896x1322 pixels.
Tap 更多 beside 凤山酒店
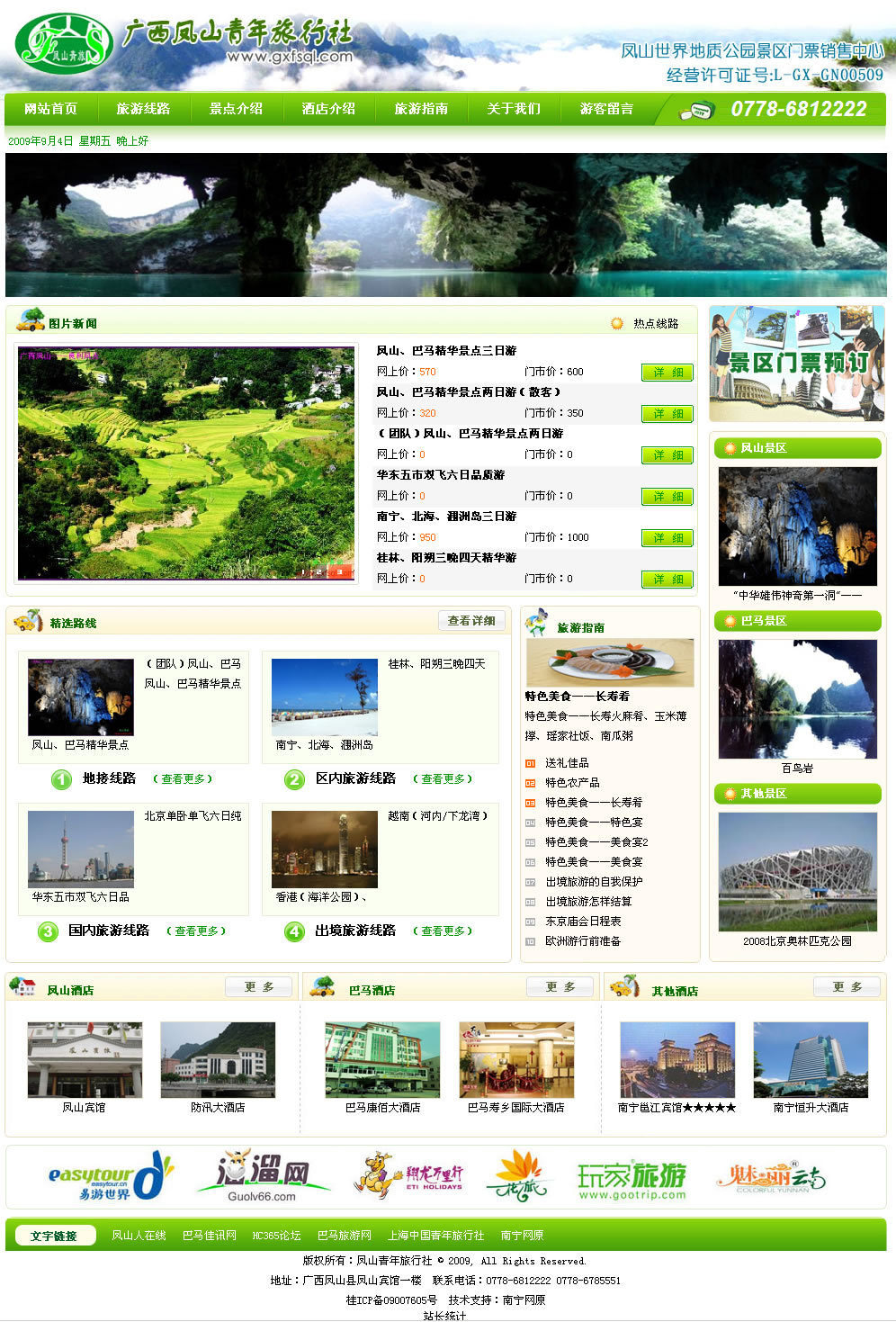tap(259, 987)
